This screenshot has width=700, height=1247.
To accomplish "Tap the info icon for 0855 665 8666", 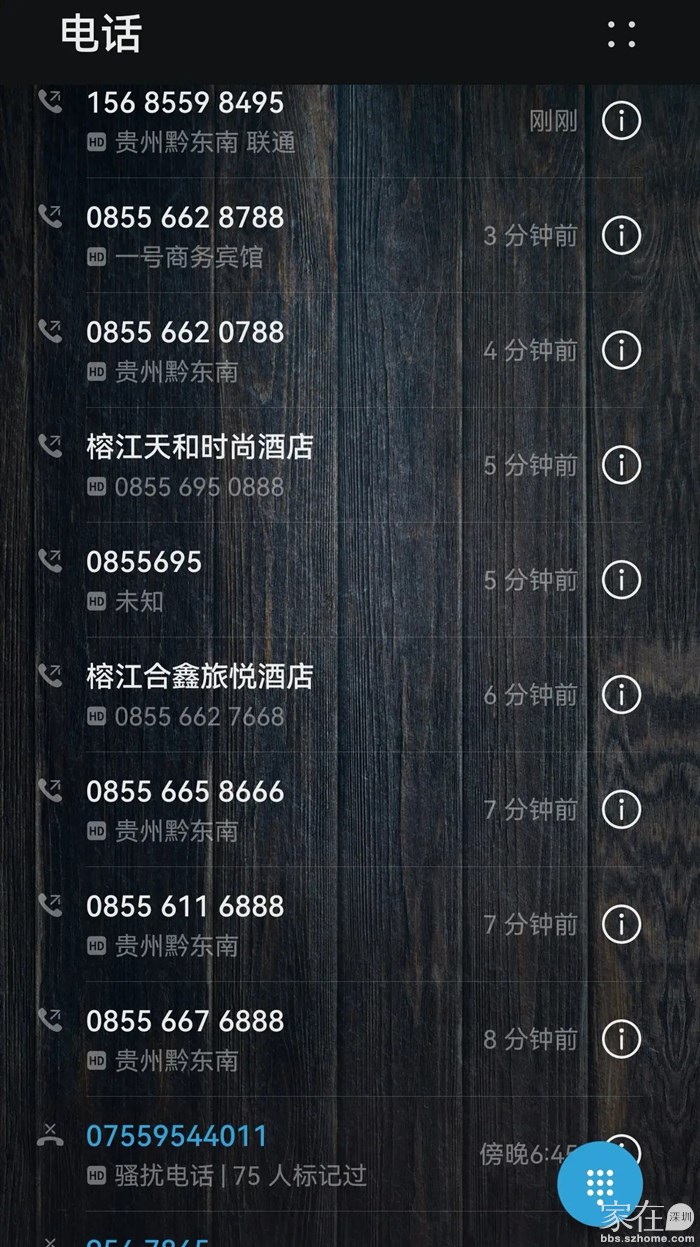I will tap(621, 808).
